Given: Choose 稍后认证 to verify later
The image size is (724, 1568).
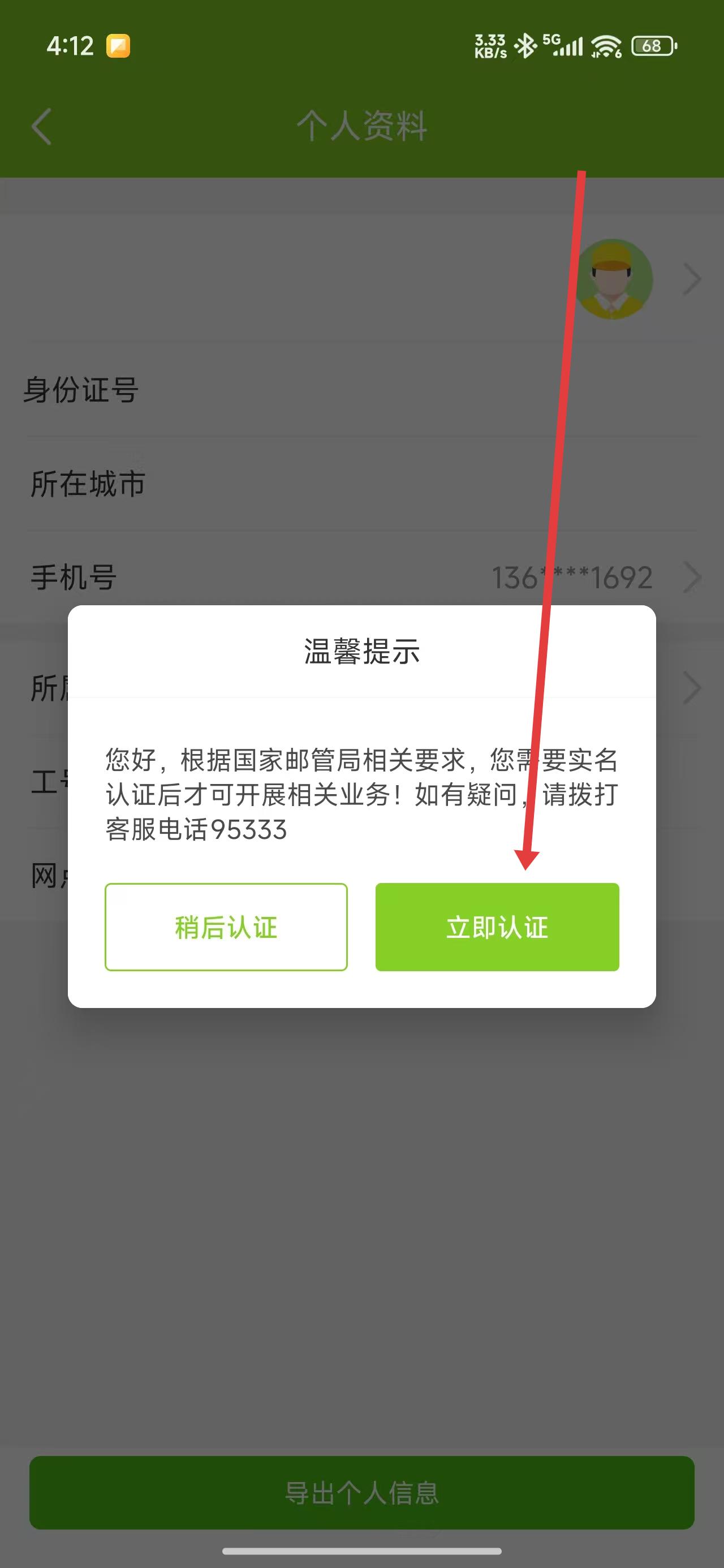Looking at the screenshot, I should click(226, 927).
